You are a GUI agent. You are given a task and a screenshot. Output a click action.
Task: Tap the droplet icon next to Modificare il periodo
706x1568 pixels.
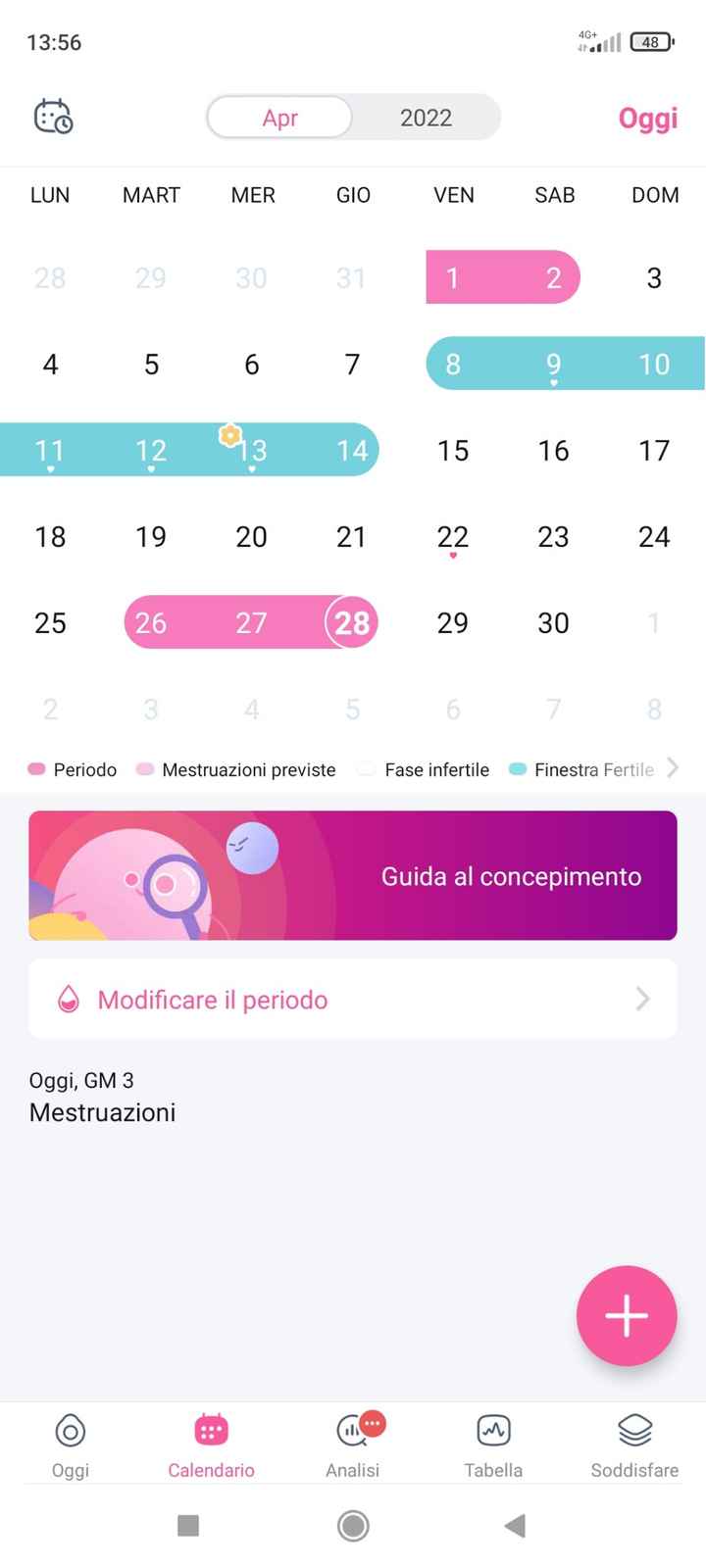68,999
